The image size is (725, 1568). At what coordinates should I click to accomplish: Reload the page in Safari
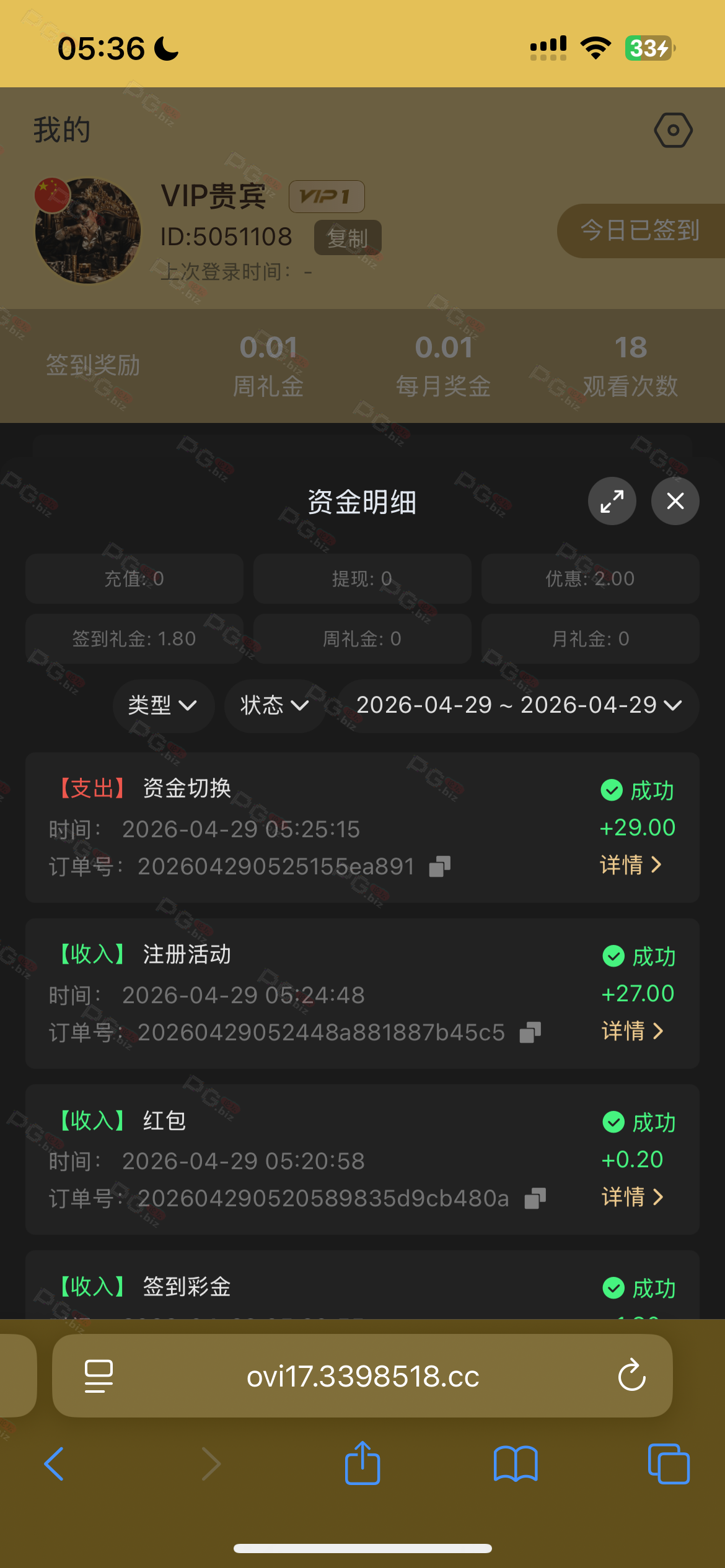[631, 1375]
